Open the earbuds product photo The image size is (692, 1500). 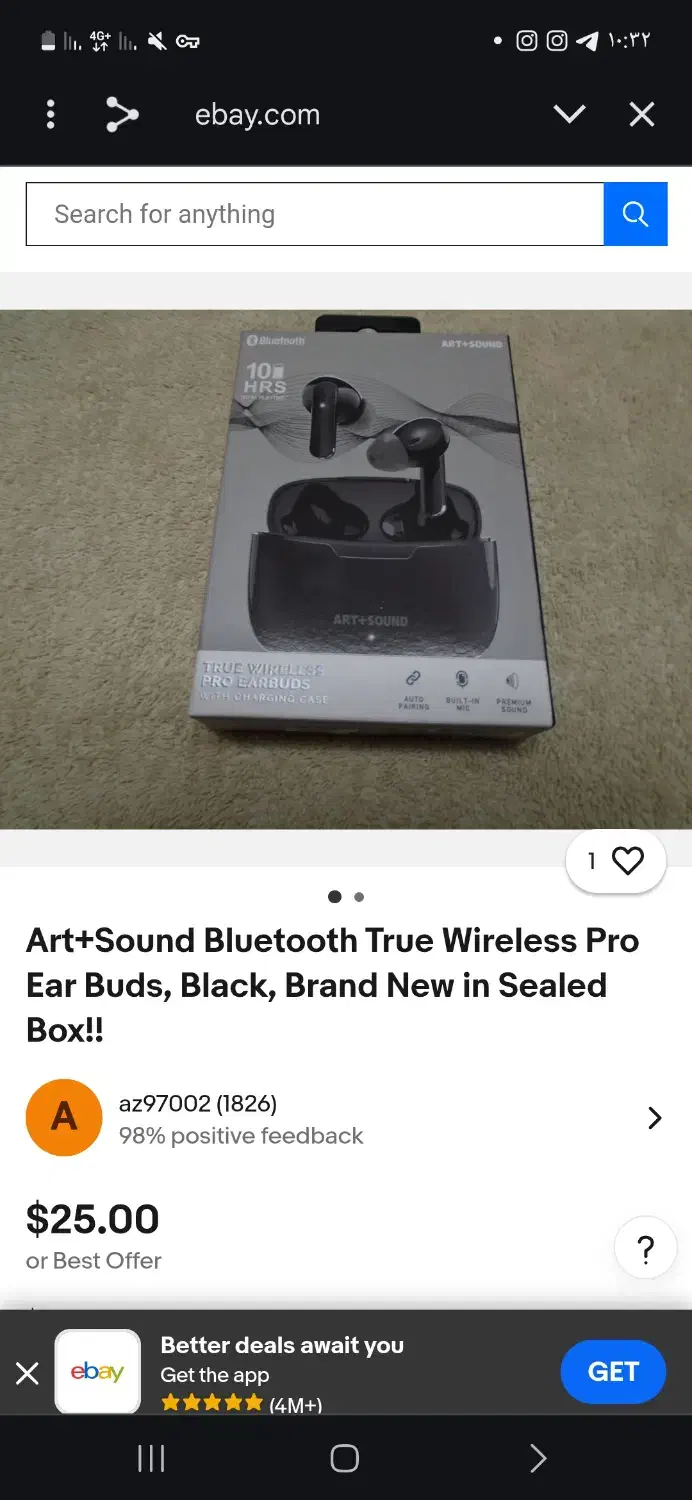[346, 569]
